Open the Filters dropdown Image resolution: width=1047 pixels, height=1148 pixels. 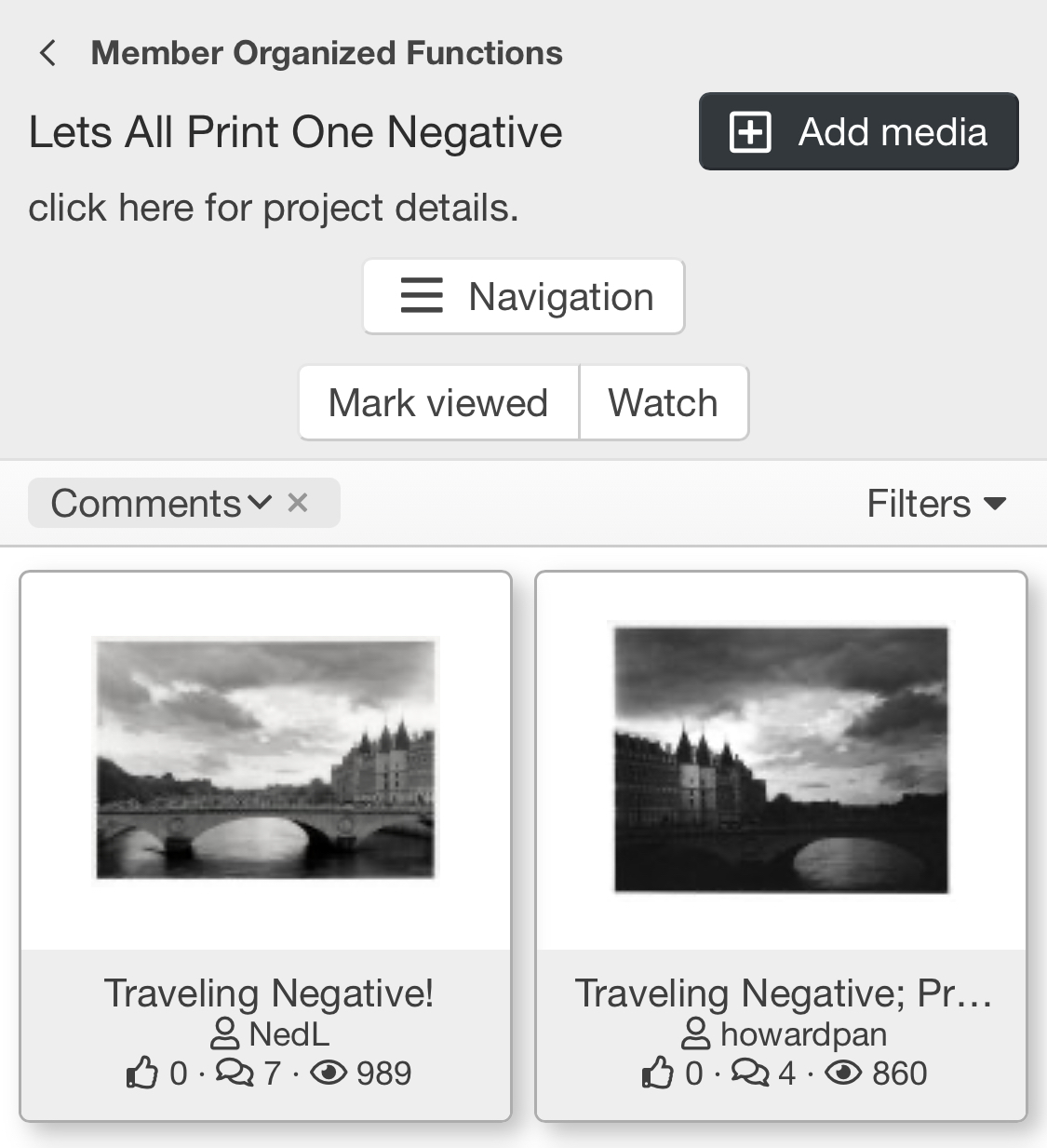point(936,504)
